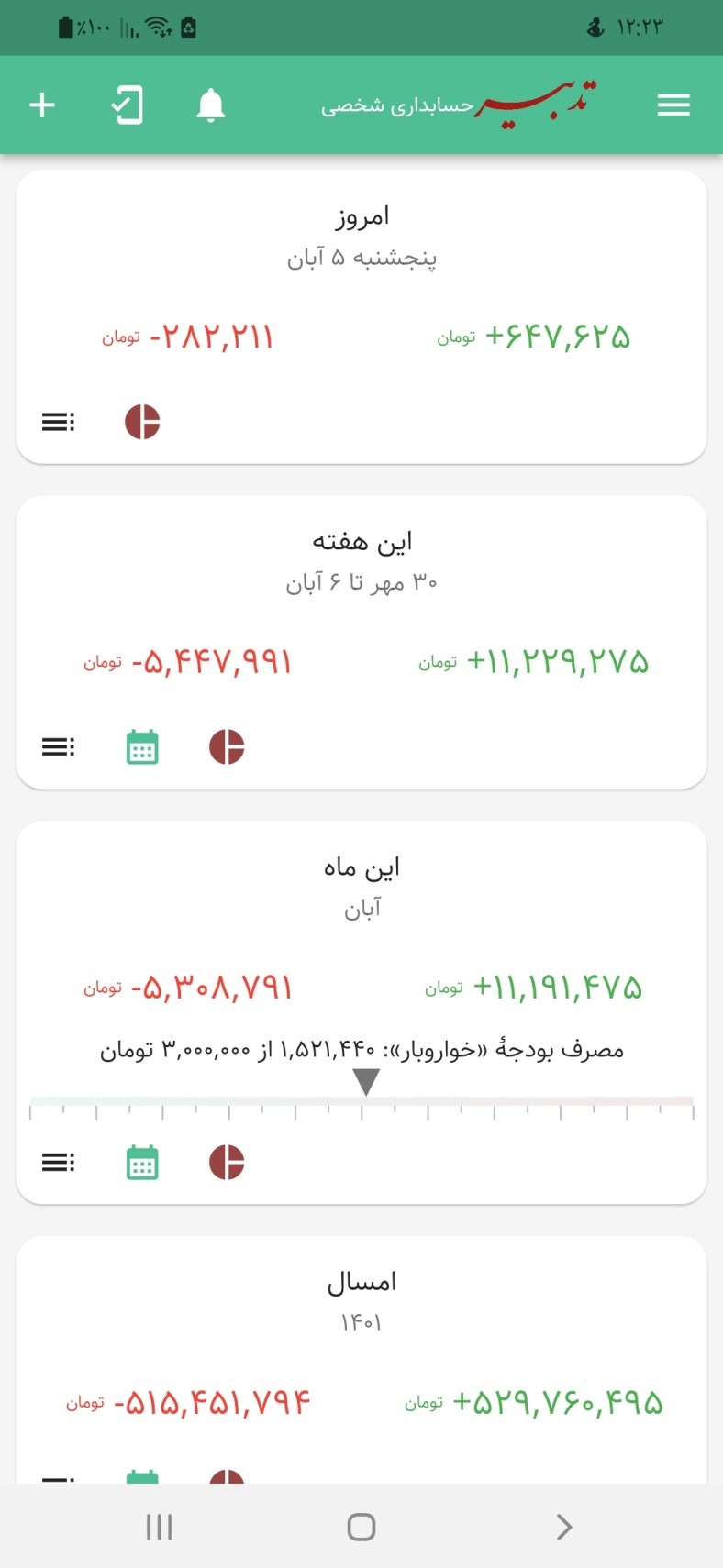The width and height of the screenshot is (723, 1568).
Task: View this month's pie chart
Action: pyautogui.click(x=227, y=1163)
